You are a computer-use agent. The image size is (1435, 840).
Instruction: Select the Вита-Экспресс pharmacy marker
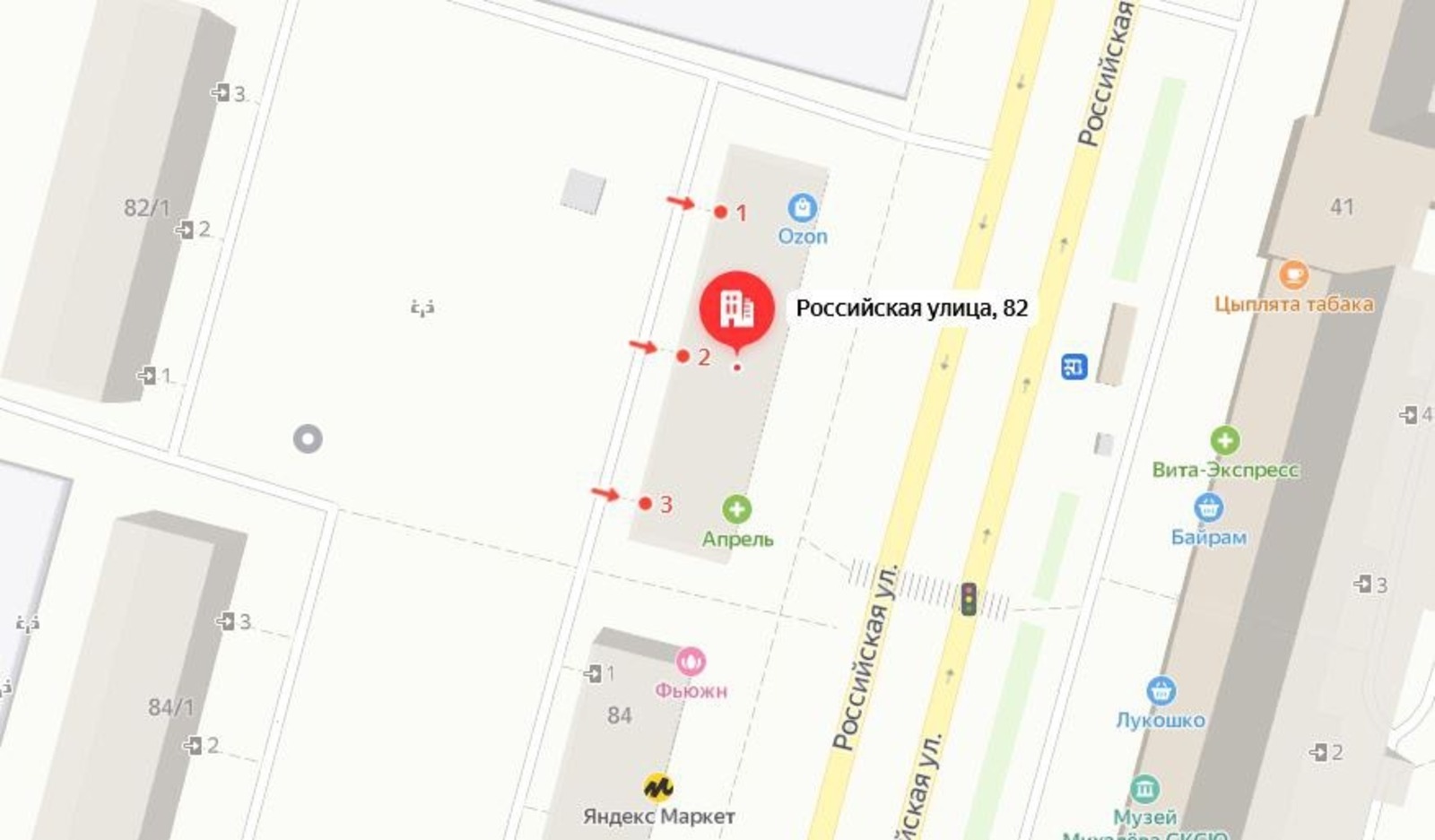tap(1225, 441)
